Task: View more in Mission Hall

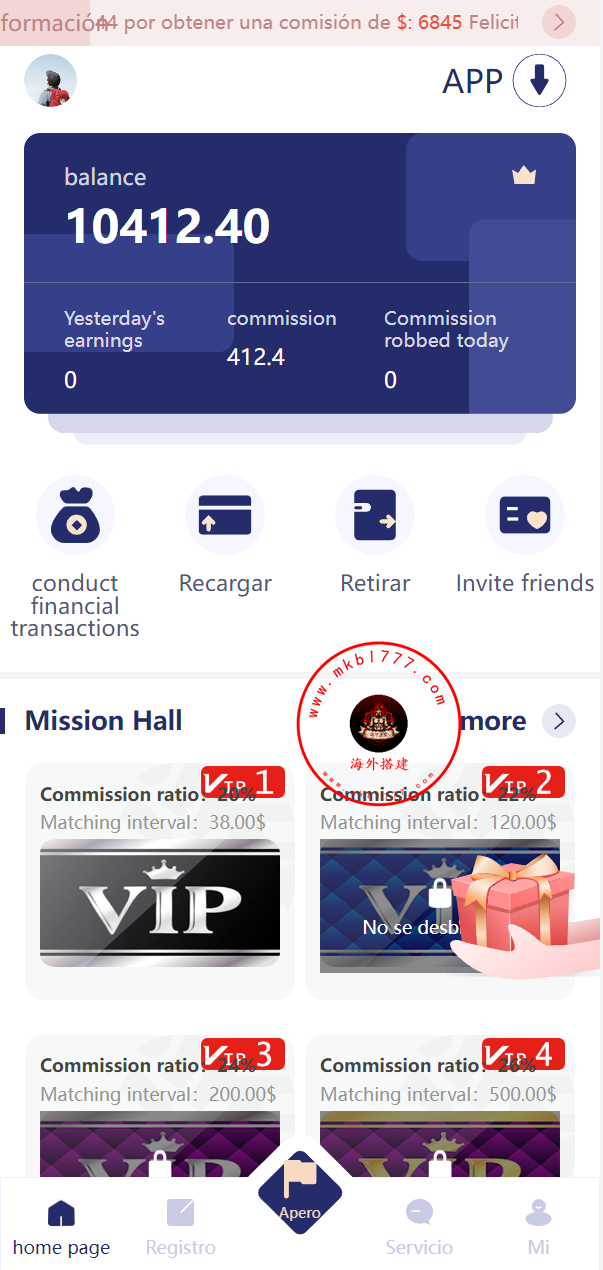Action: pos(558,721)
